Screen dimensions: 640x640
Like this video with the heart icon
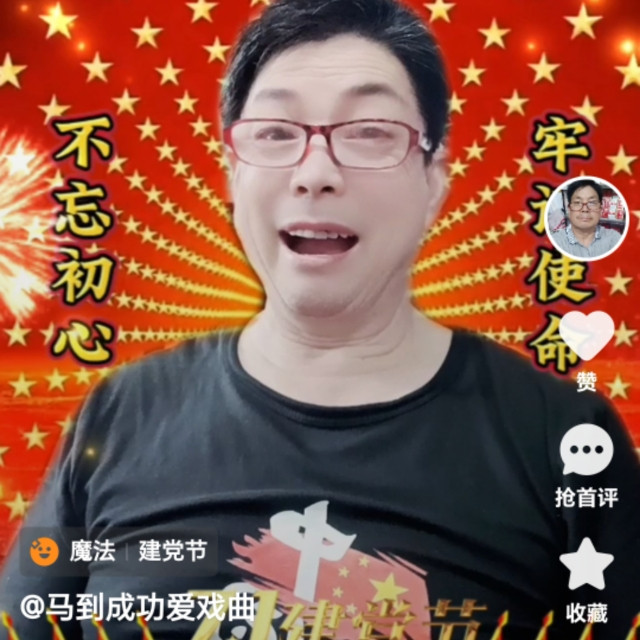(x=586, y=335)
